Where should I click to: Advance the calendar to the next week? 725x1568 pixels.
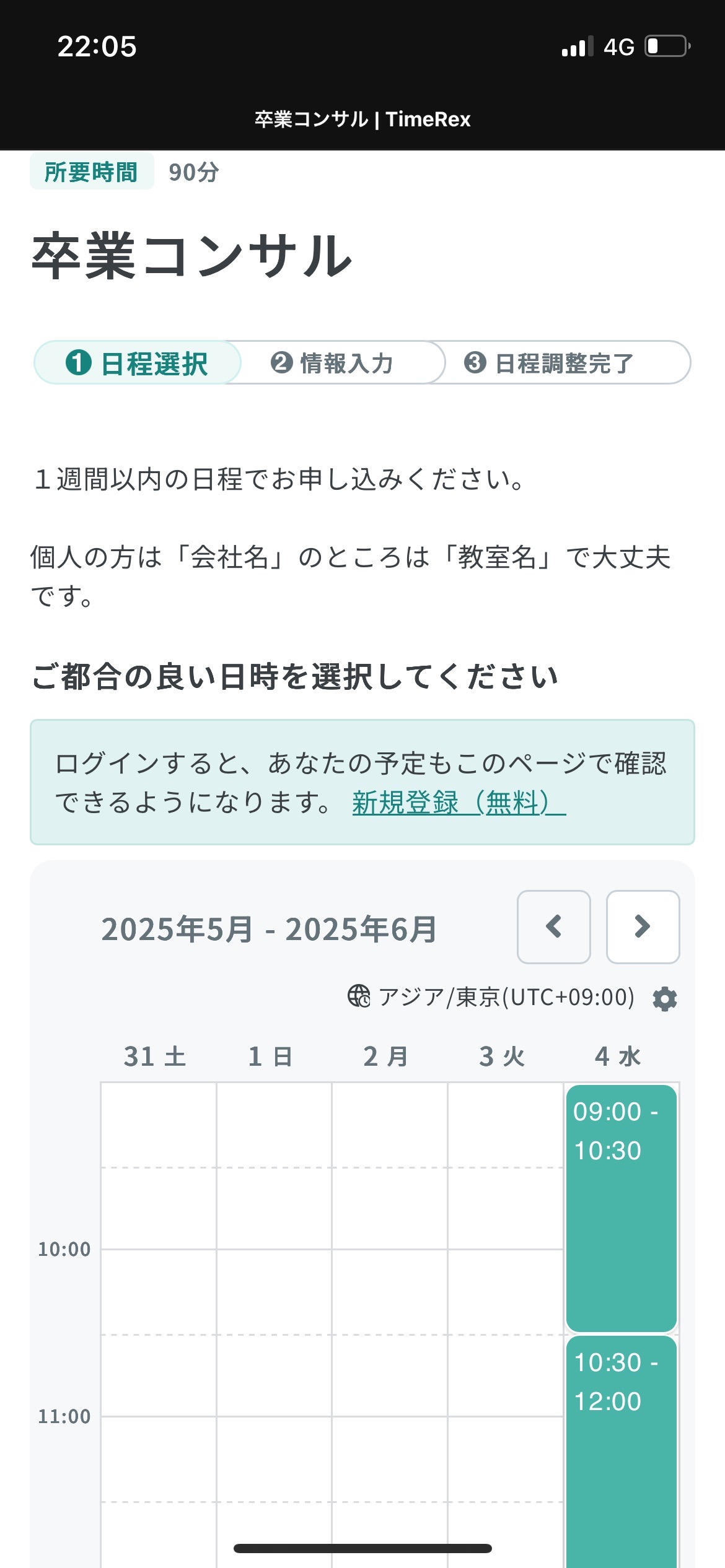point(643,926)
